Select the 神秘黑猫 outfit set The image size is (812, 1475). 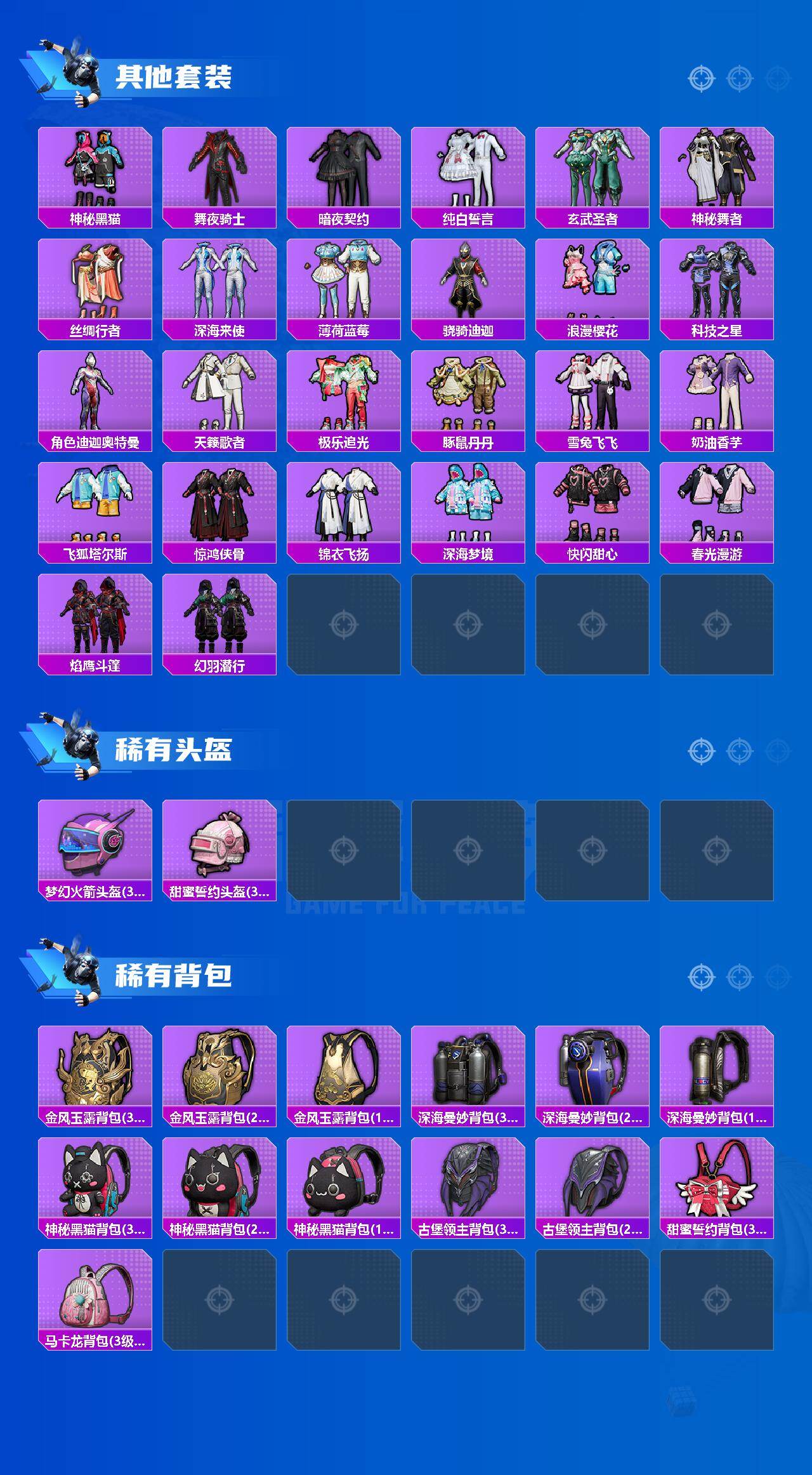94,171
